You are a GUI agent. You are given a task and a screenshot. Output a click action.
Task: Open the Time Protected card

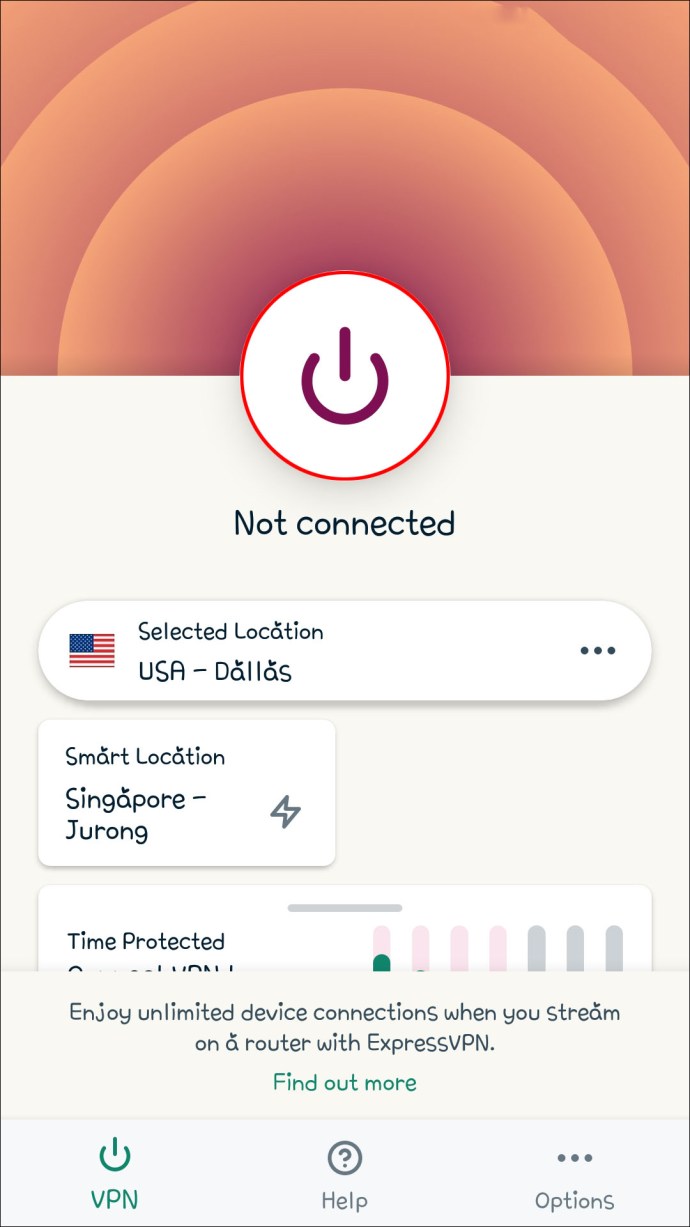(x=200, y=942)
